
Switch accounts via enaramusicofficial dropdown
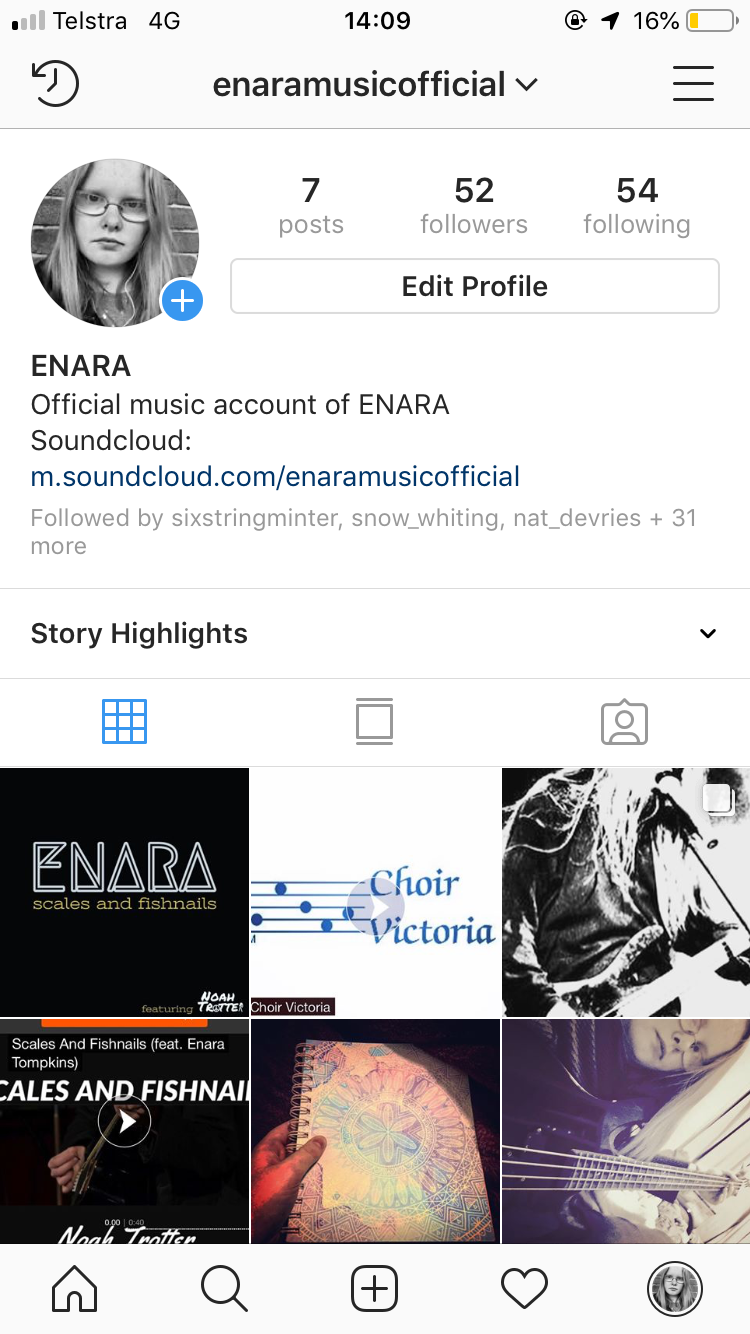tap(375, 85)
